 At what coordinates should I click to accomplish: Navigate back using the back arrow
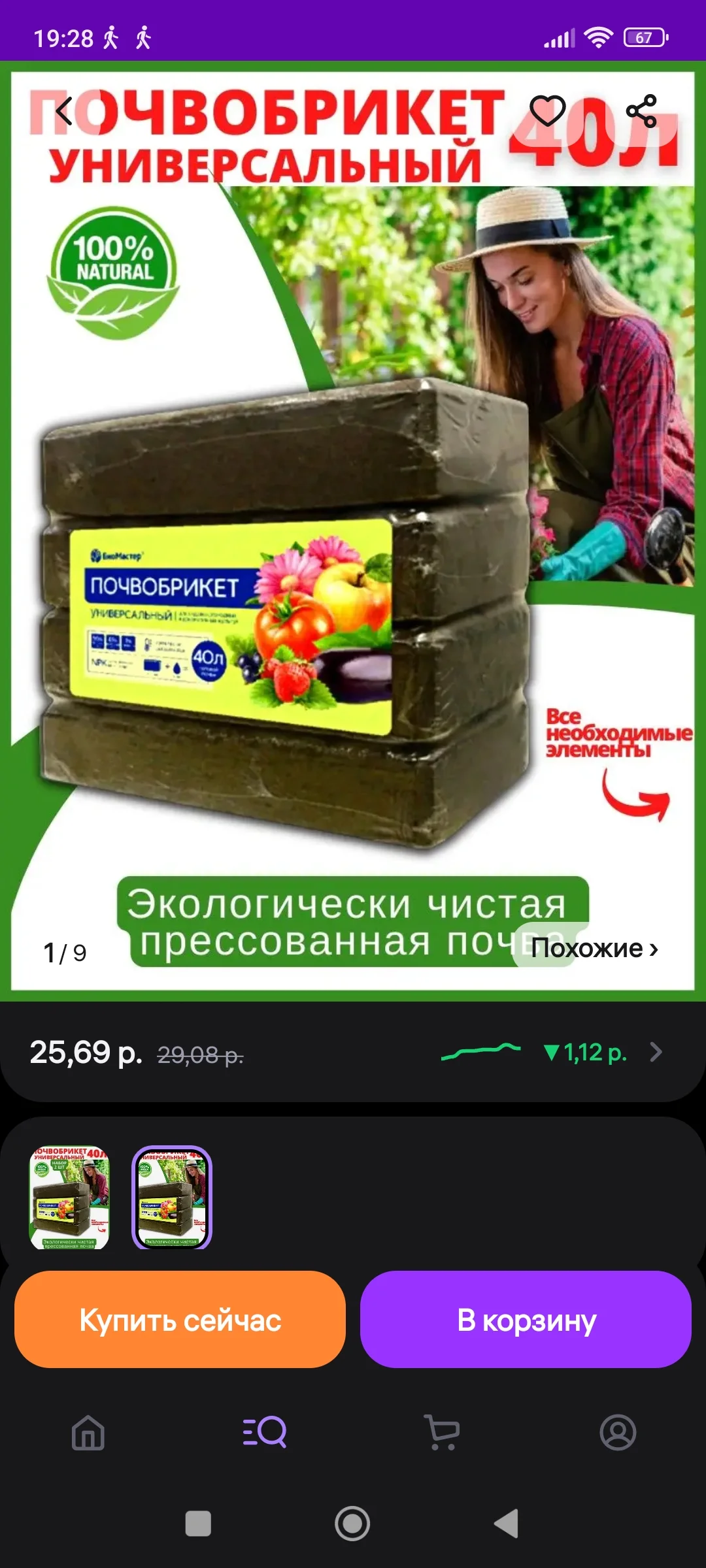pyautogui.click(x=62, y=111)
